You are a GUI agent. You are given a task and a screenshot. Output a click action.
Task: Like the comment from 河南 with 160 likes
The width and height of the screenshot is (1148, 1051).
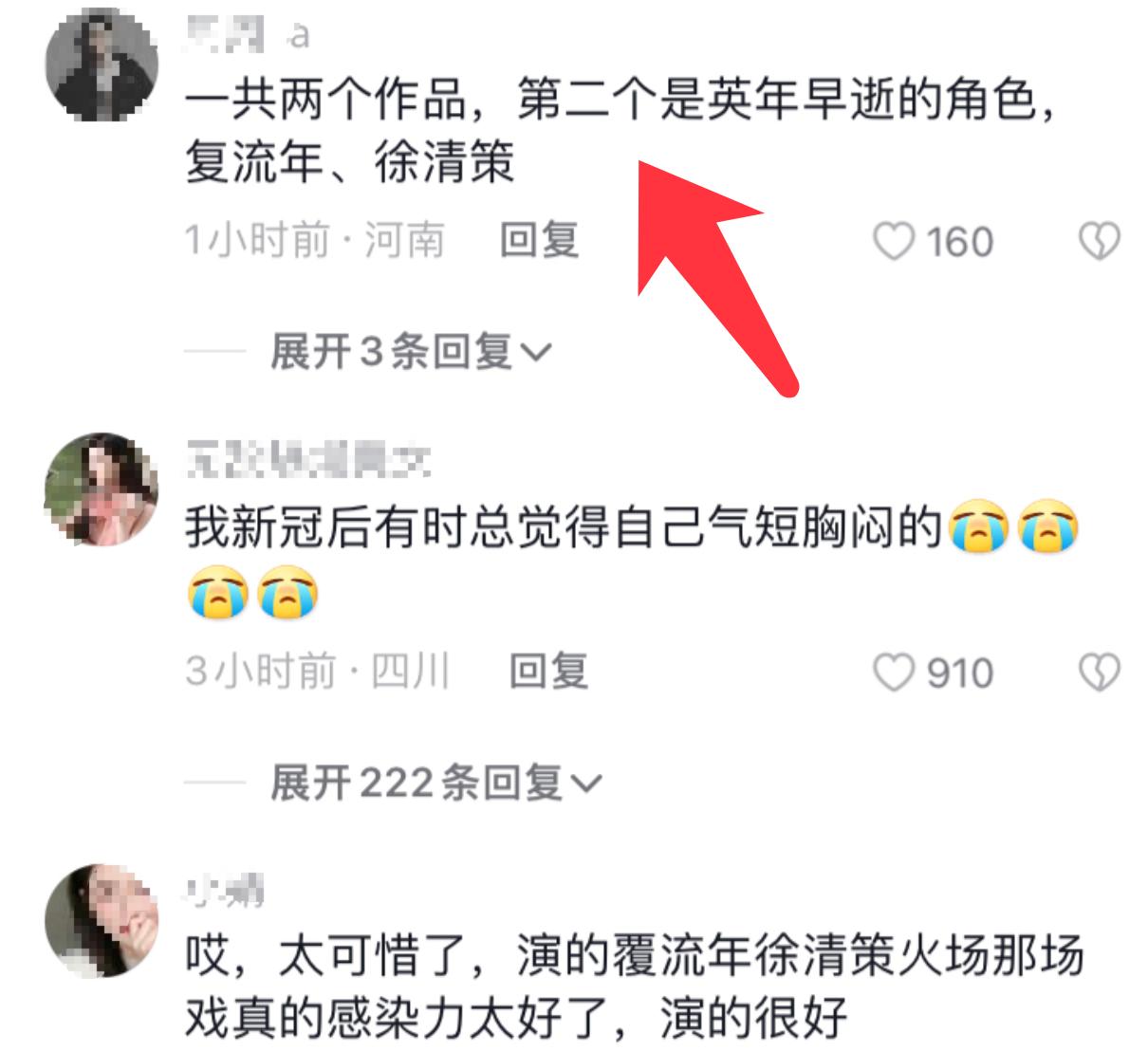pos(893,242)
